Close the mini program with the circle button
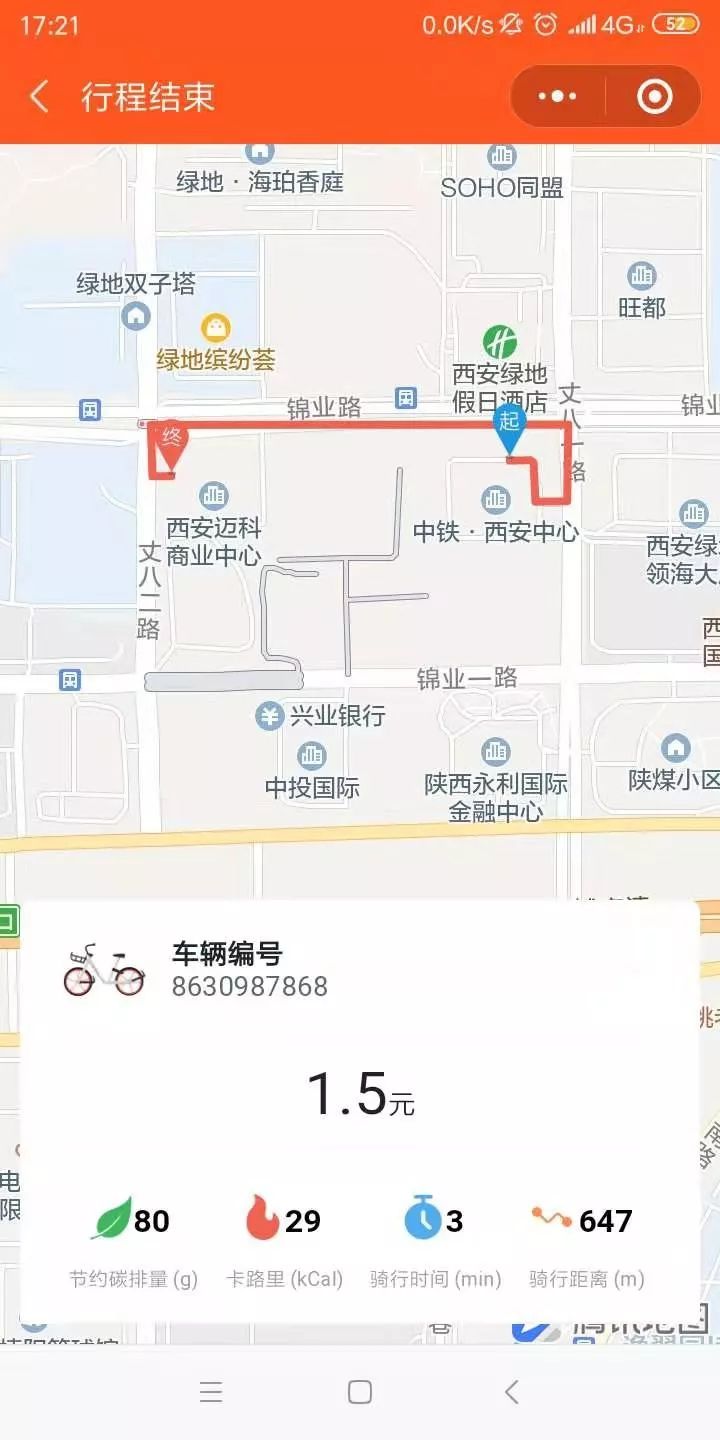Image resolution: width=720 pixels, height=1440 pixels. 655,97
